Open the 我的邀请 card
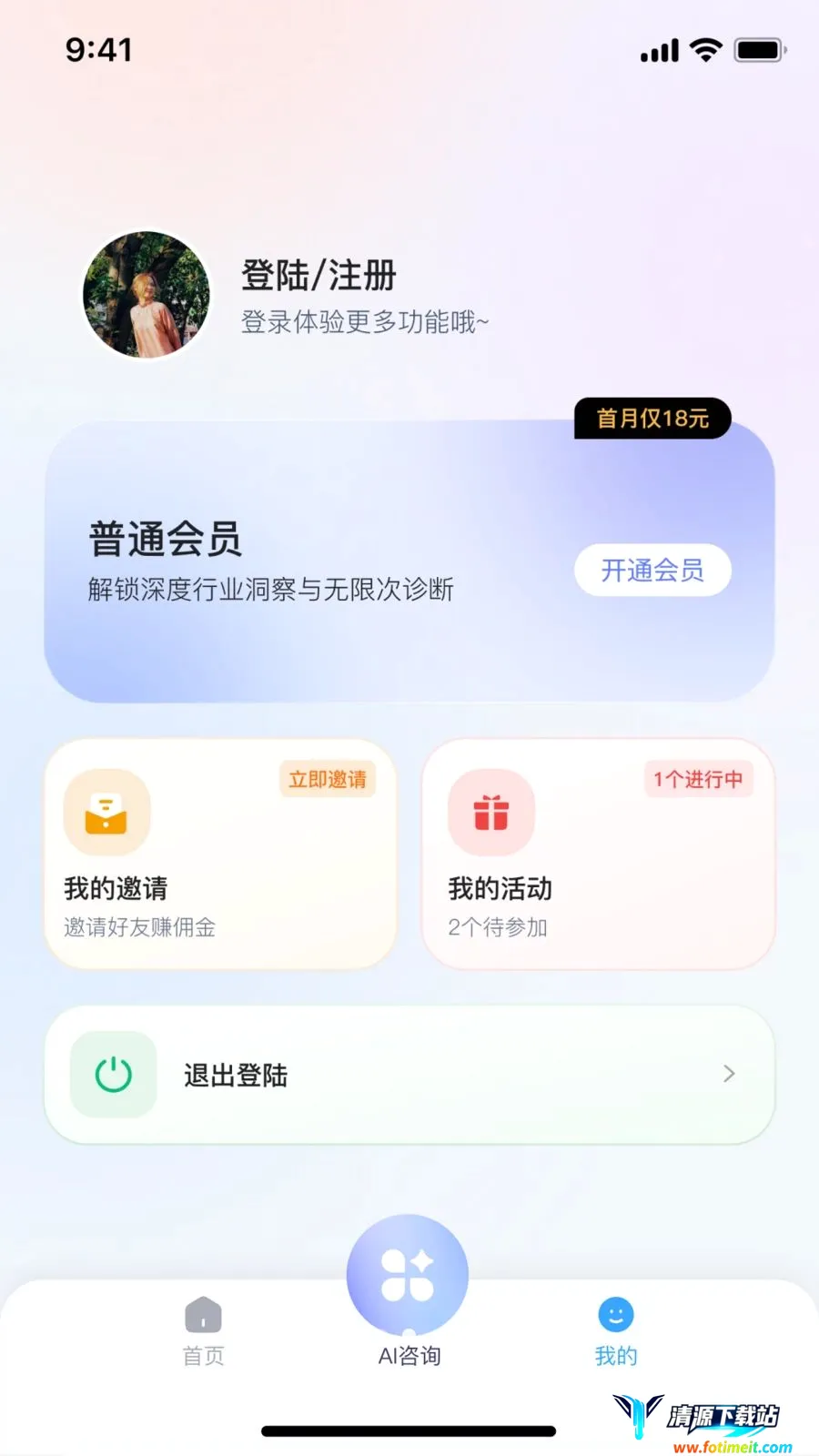The height and width of the screenshot is (1456, 819). pyautogui.click(x=220, y=854)
